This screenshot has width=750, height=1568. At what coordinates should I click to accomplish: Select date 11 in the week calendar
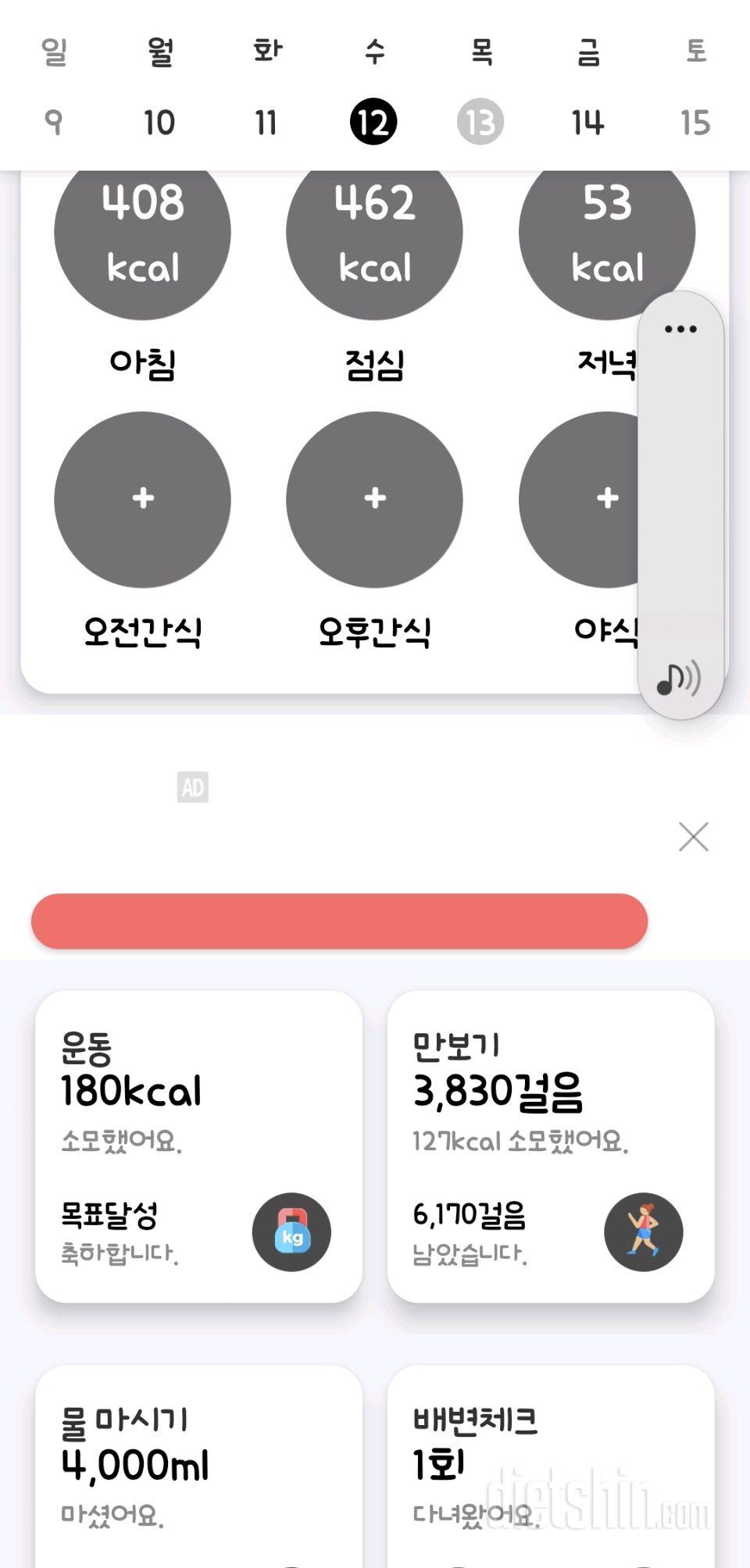point(266,123)
